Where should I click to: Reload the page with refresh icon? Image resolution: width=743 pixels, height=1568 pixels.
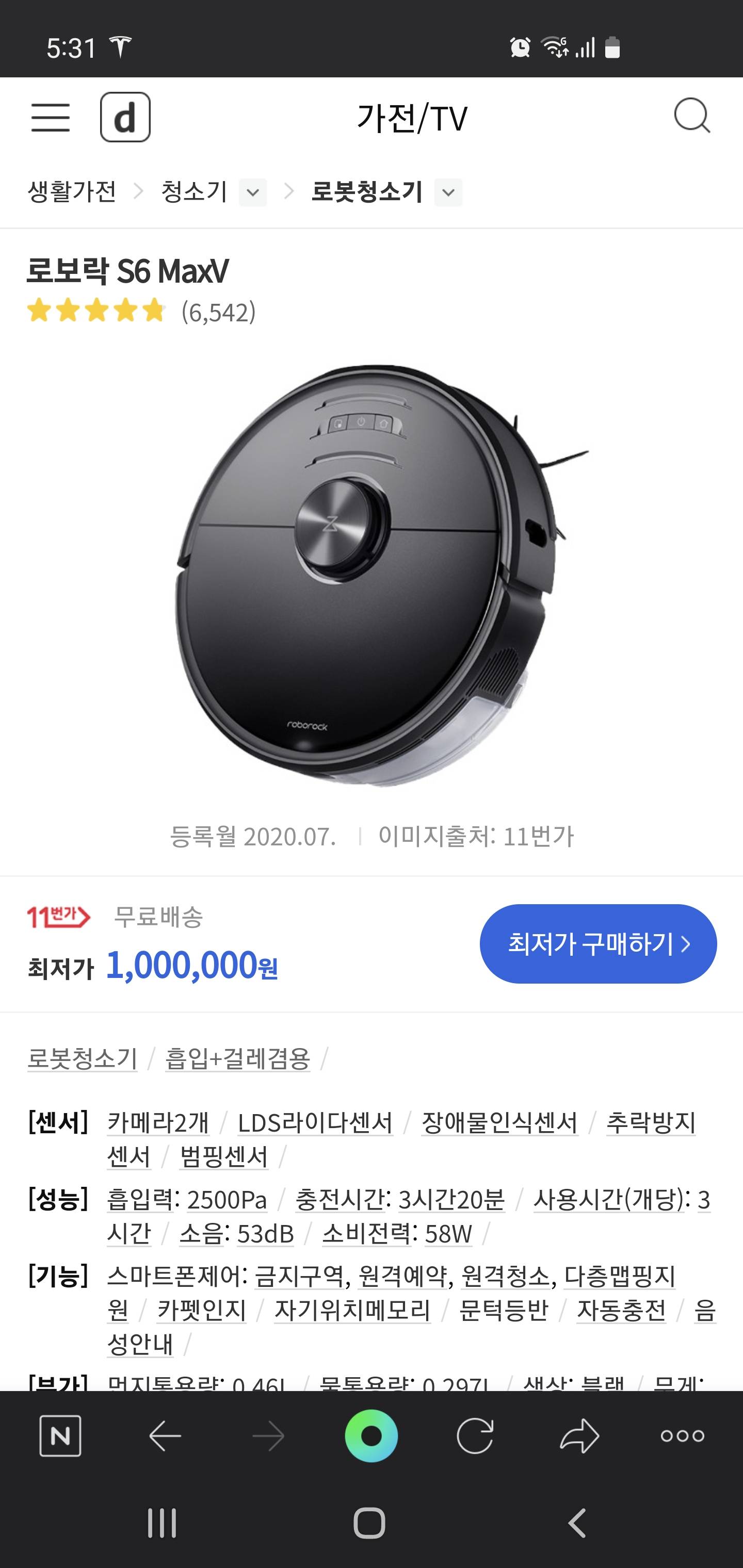pos(474,1436)
